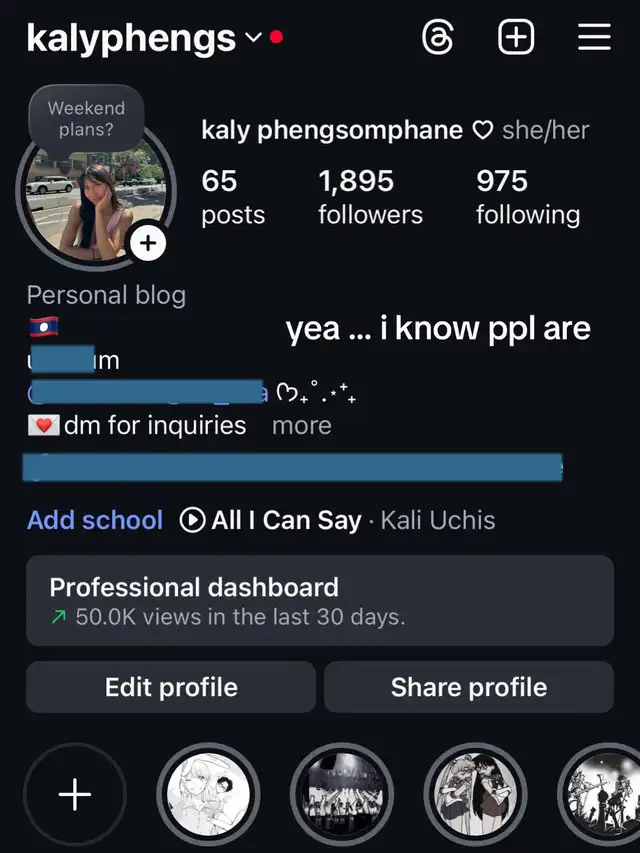Add a story via profile picture plus

[148, 243]
